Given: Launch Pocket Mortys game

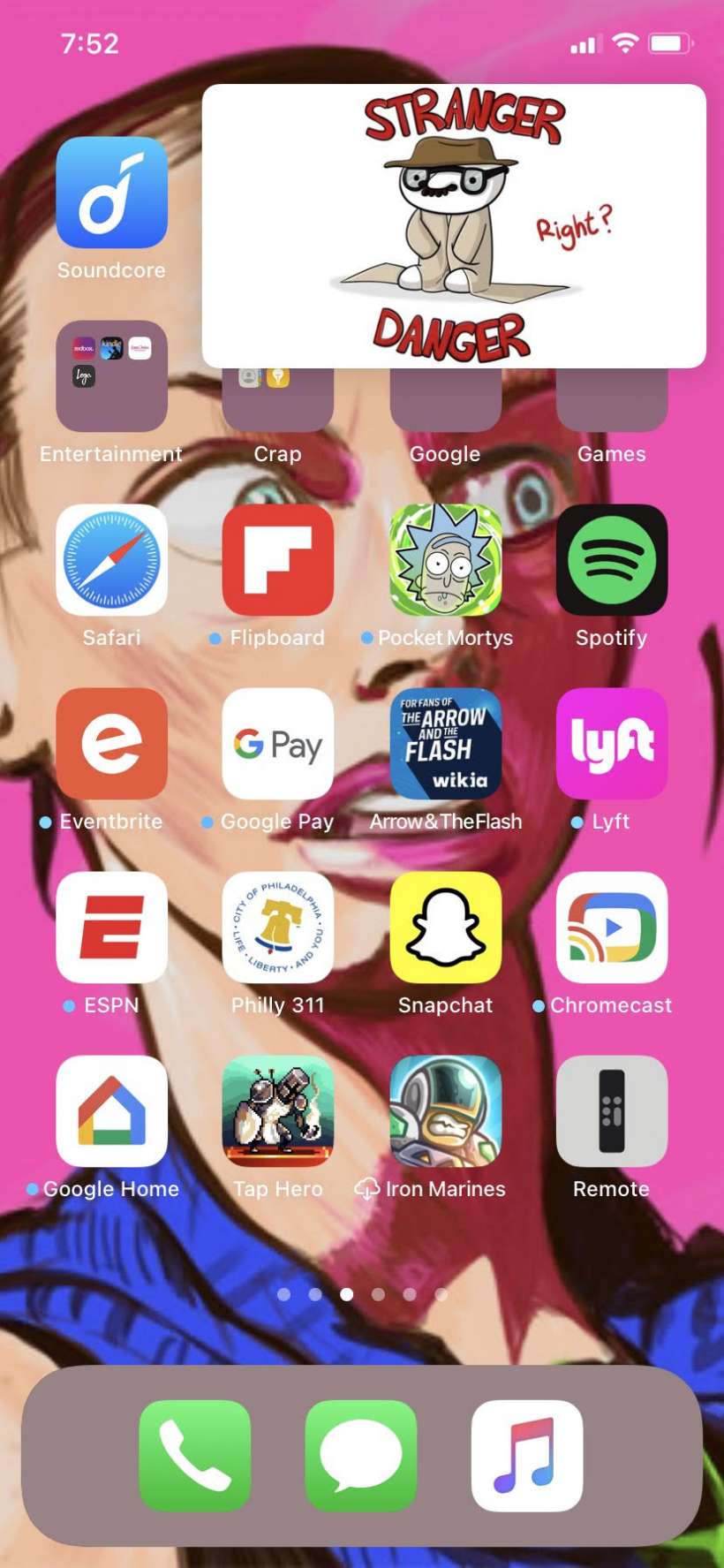Looking at the screenshot, I should (x=445, y=560).
